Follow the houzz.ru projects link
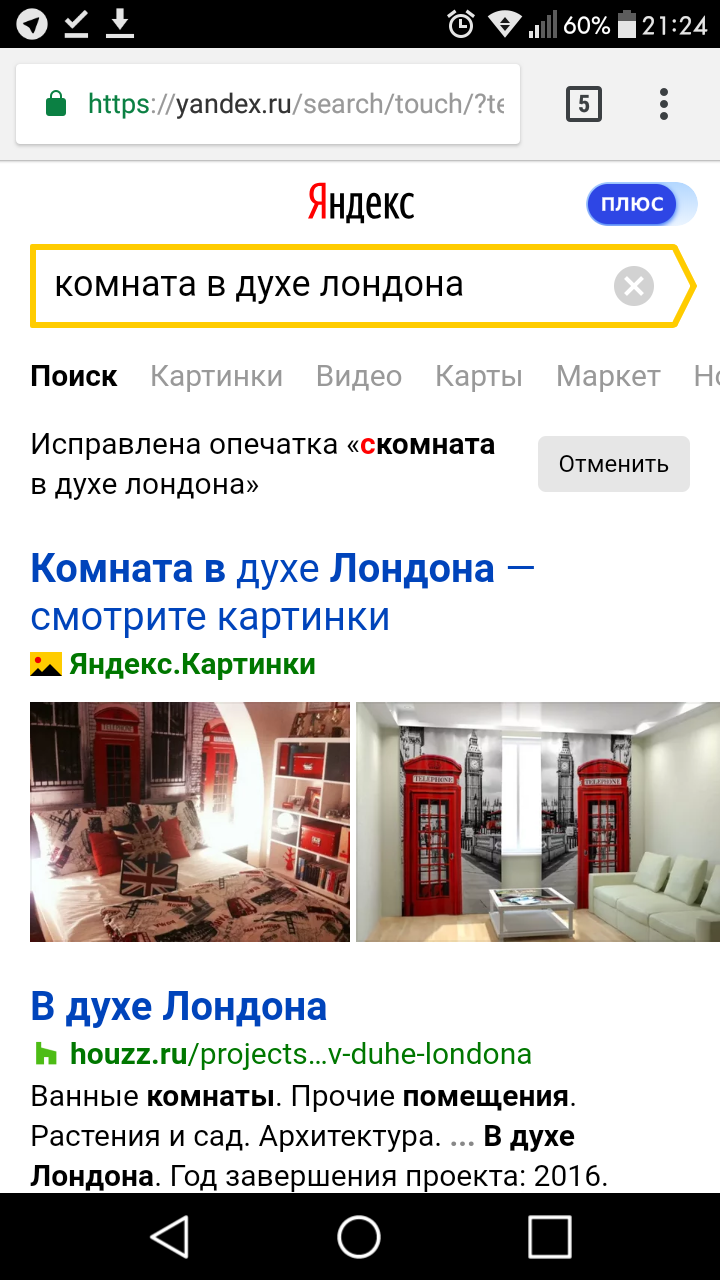The width and height of the screenshot is (720, 1280). (x=300, y=1053)
